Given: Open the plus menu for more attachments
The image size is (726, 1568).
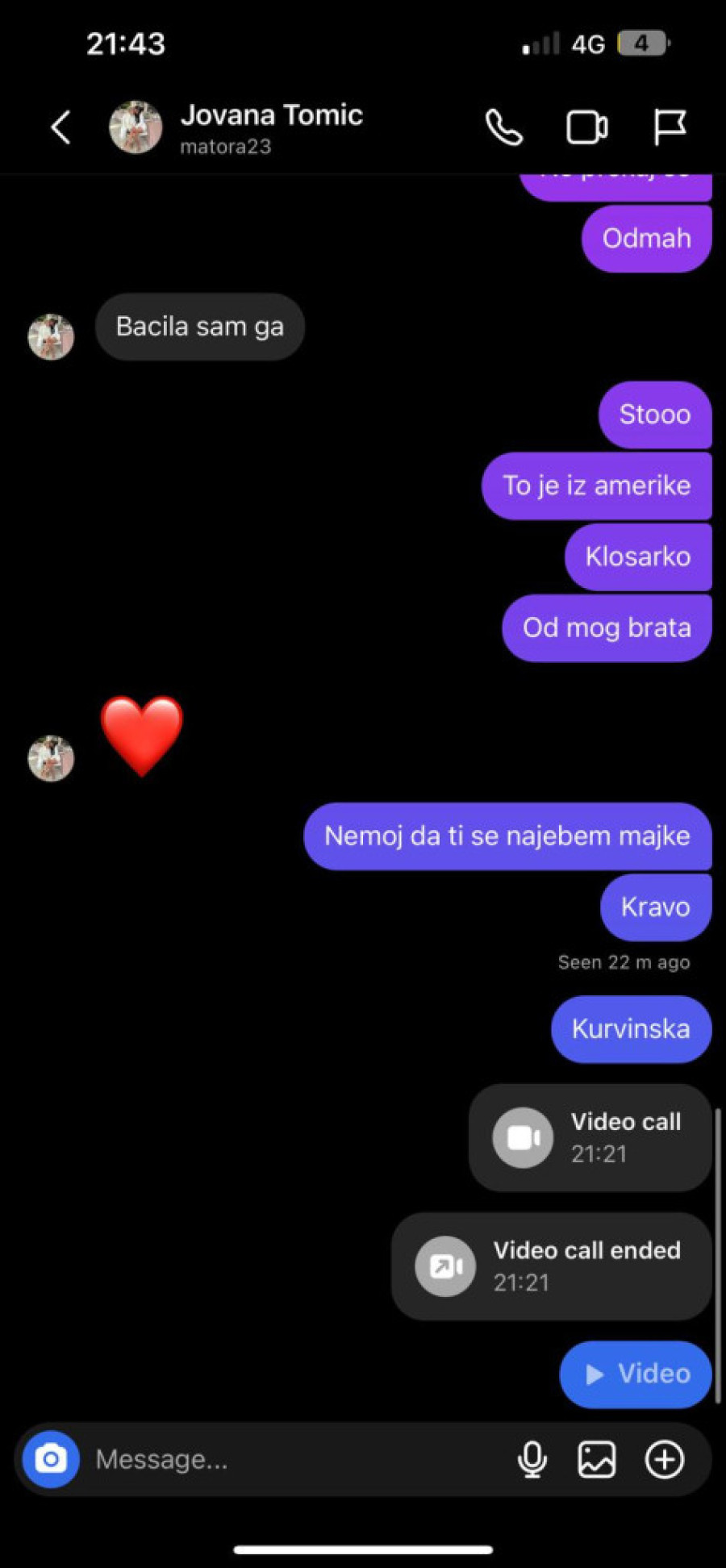Looking at the screenshot, I should pos(664,1459).
